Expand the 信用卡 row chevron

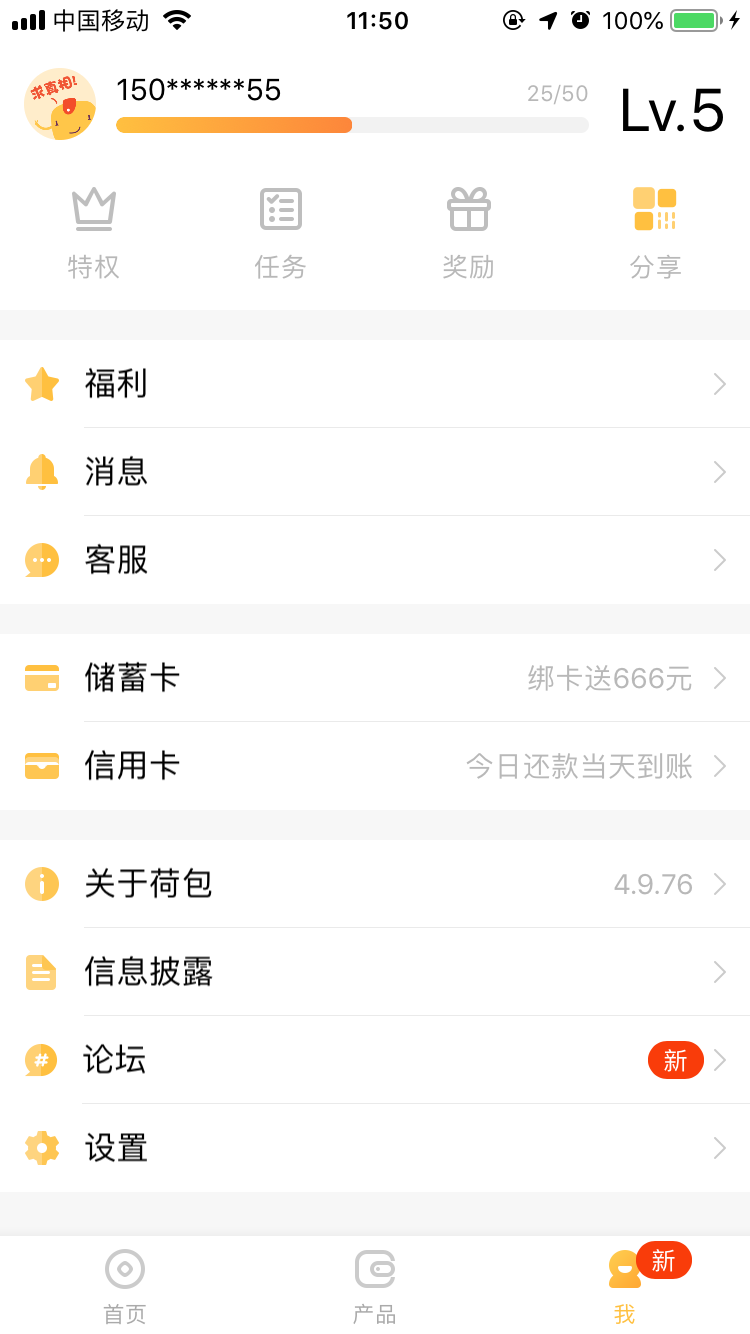[x=720, y=766]
